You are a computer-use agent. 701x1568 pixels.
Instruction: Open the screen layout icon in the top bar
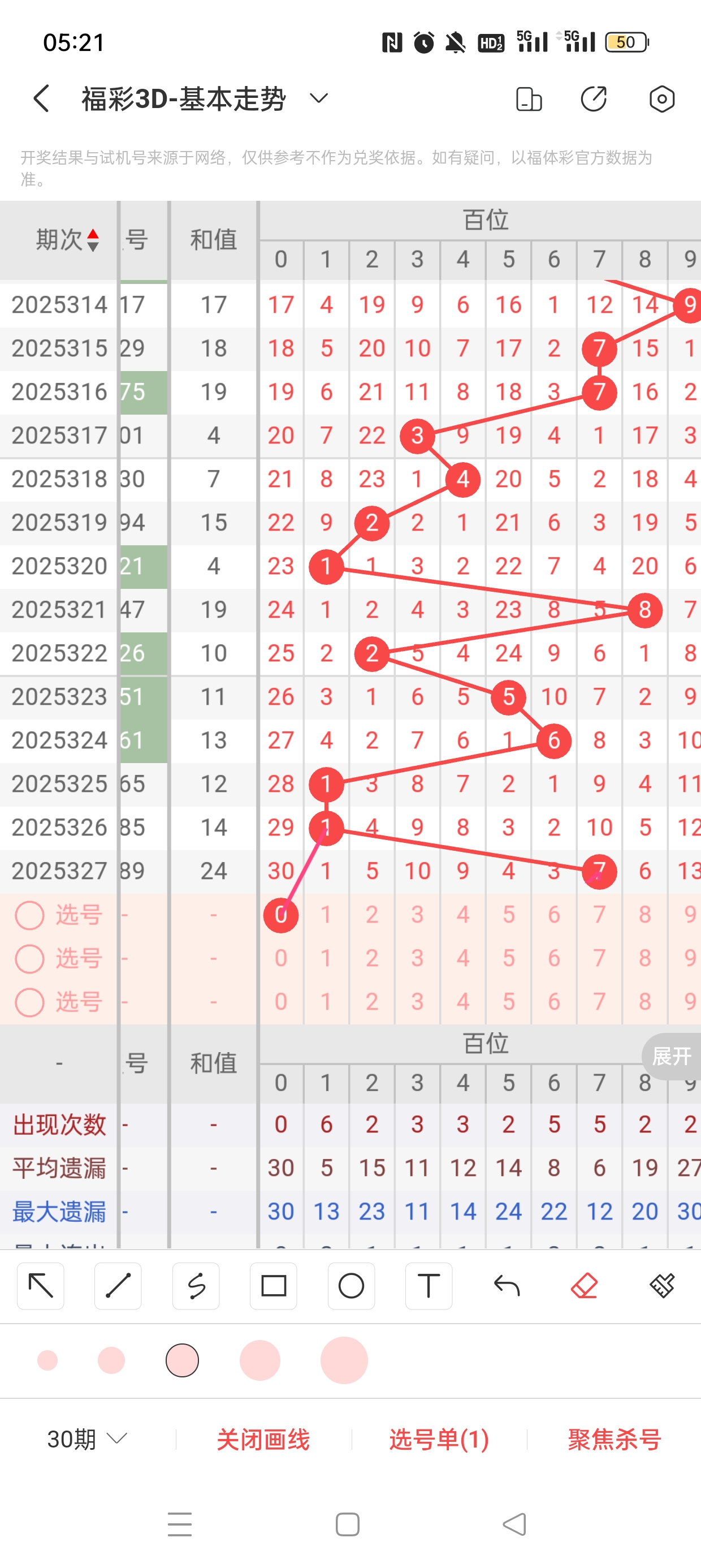pyautogui.click(x=528, y=98)
